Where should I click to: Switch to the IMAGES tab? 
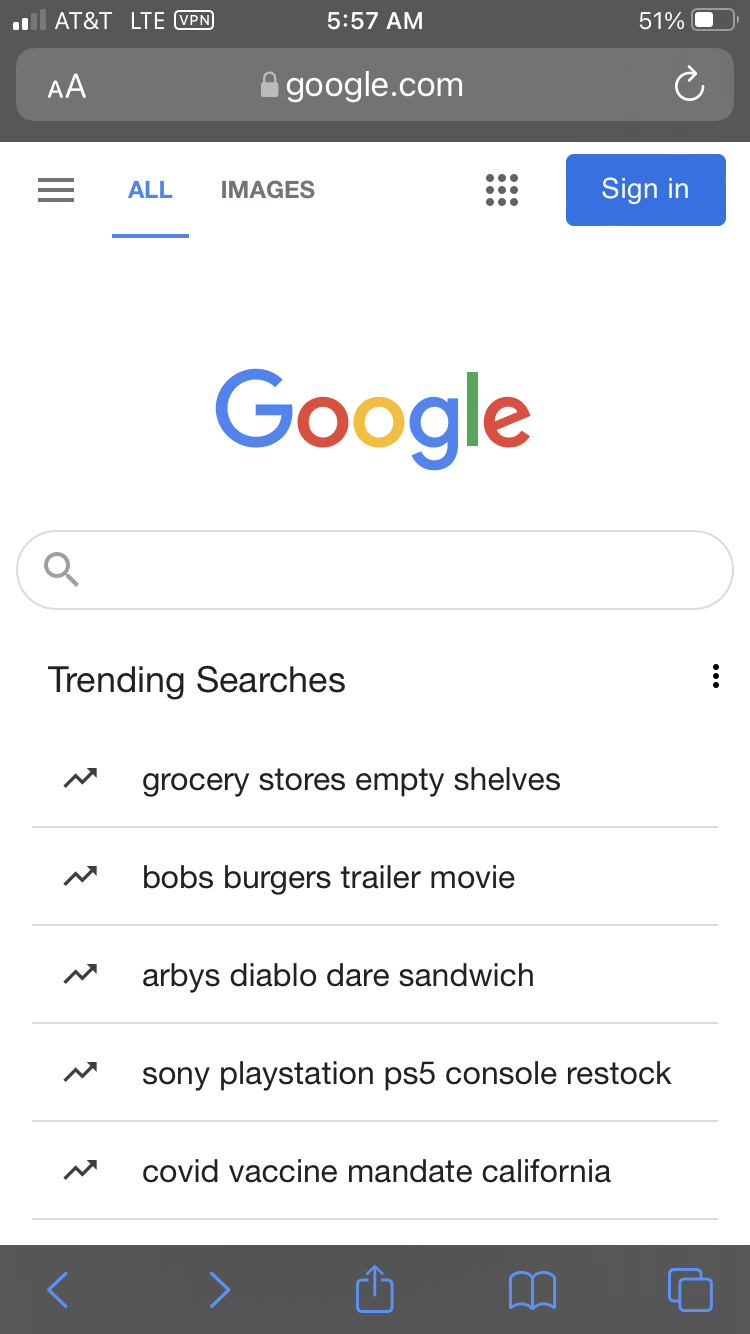267,190
